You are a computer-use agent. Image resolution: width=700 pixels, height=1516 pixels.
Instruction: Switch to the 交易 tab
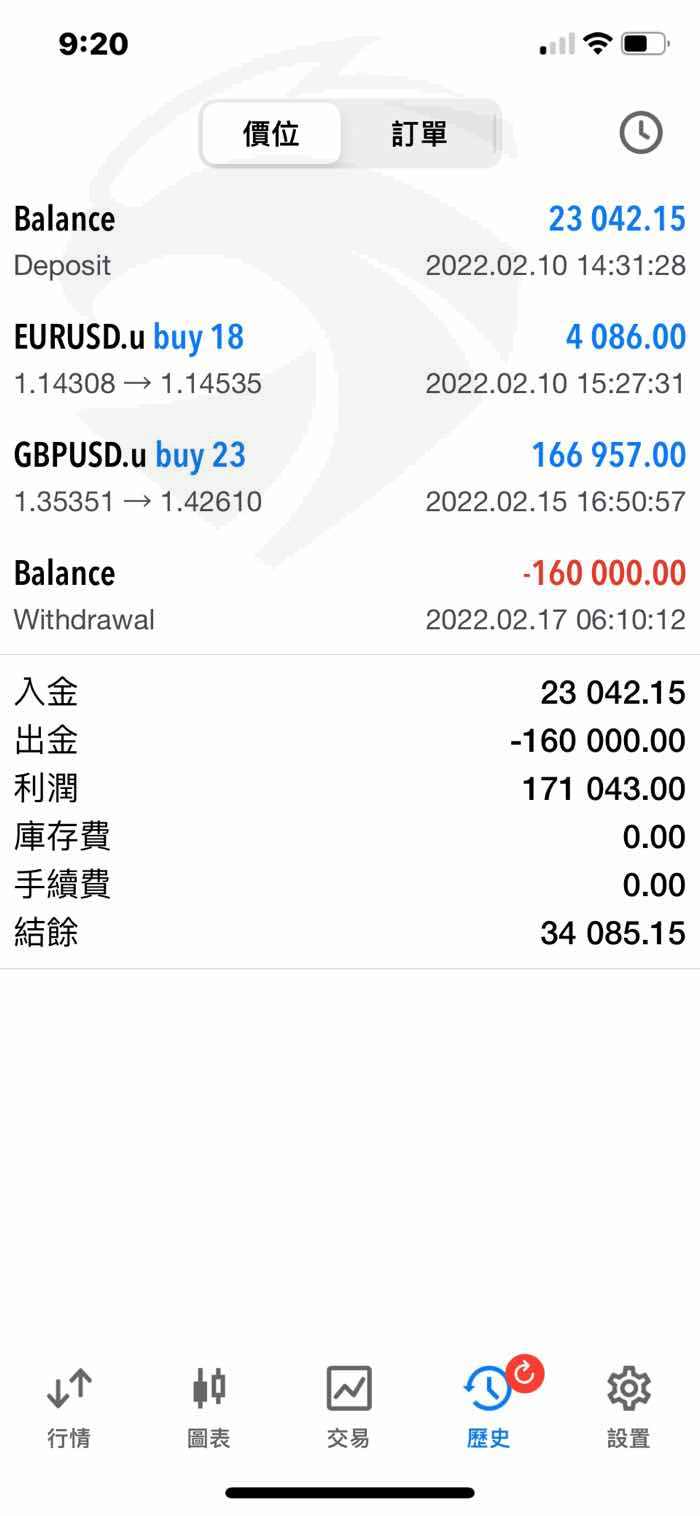349,1408
